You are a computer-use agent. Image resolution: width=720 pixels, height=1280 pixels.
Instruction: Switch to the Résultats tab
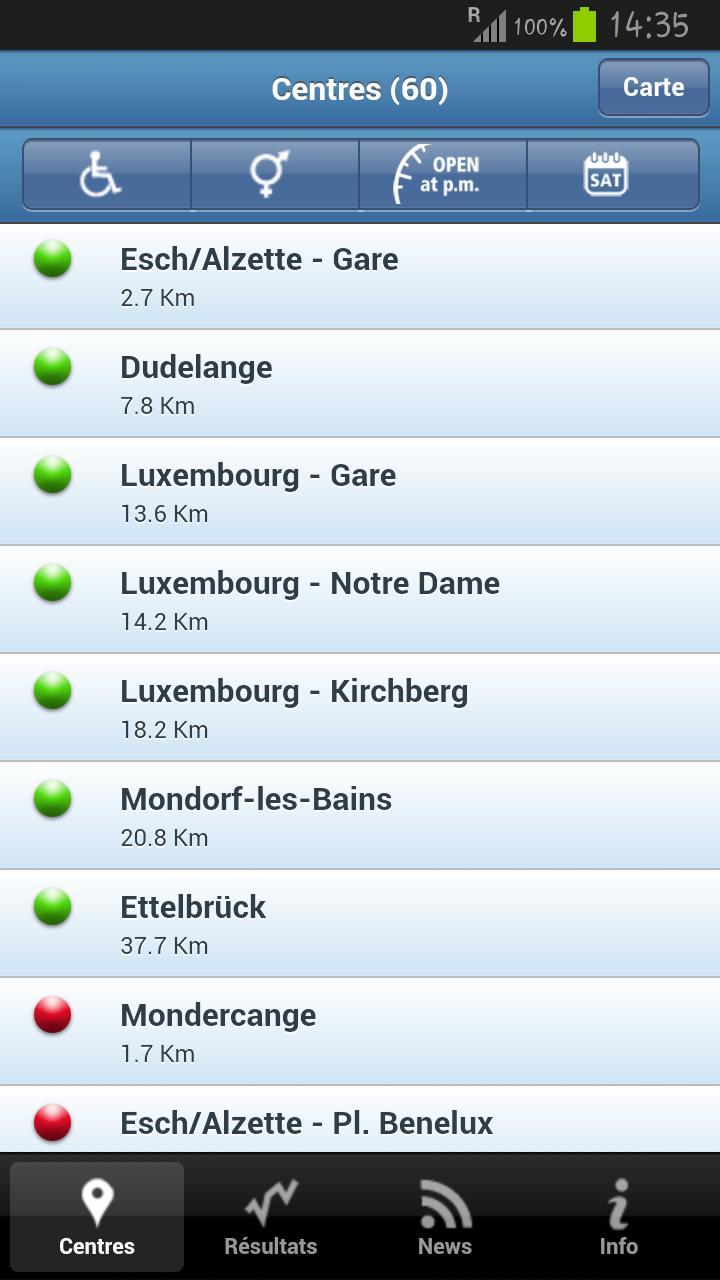[x=271, y=1217]
